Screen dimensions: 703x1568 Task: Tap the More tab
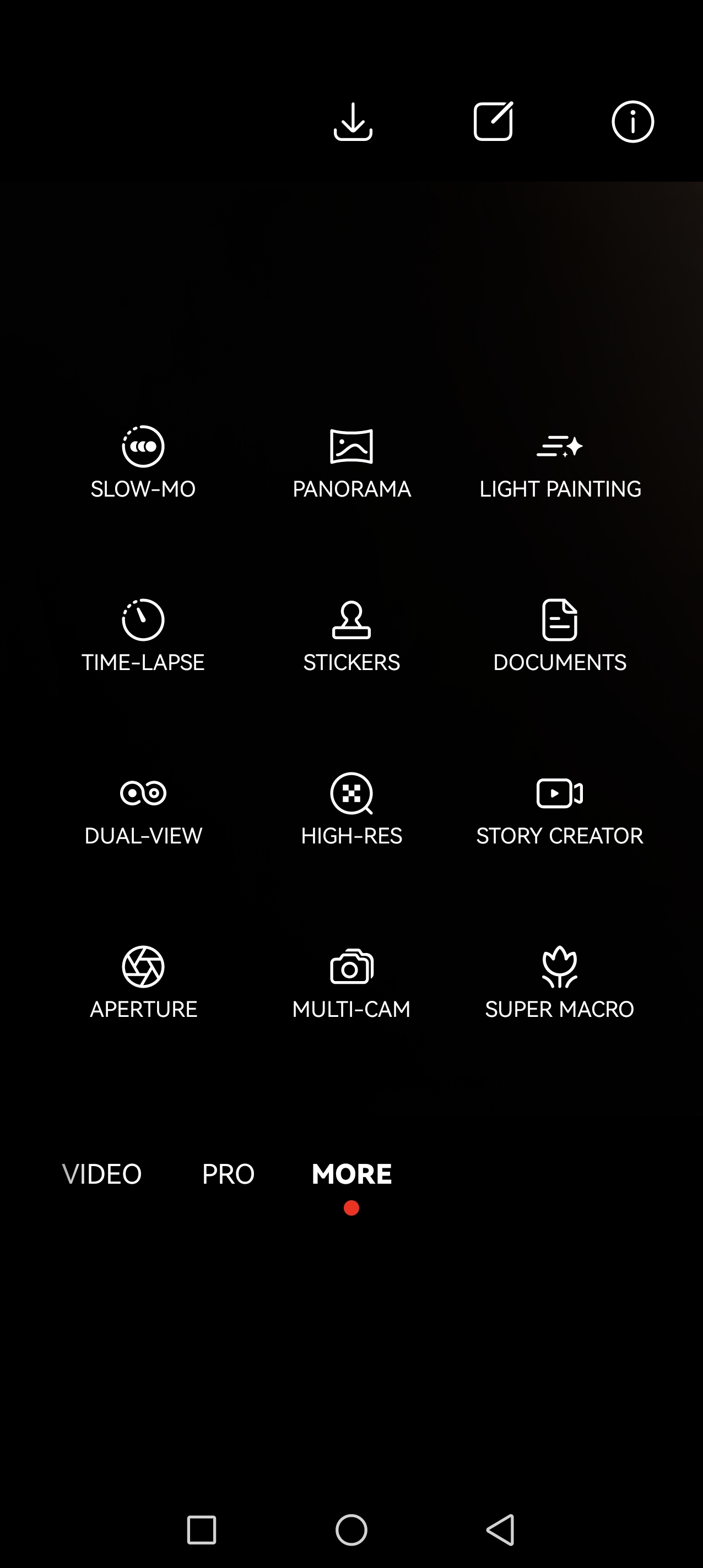(351, 1174)
